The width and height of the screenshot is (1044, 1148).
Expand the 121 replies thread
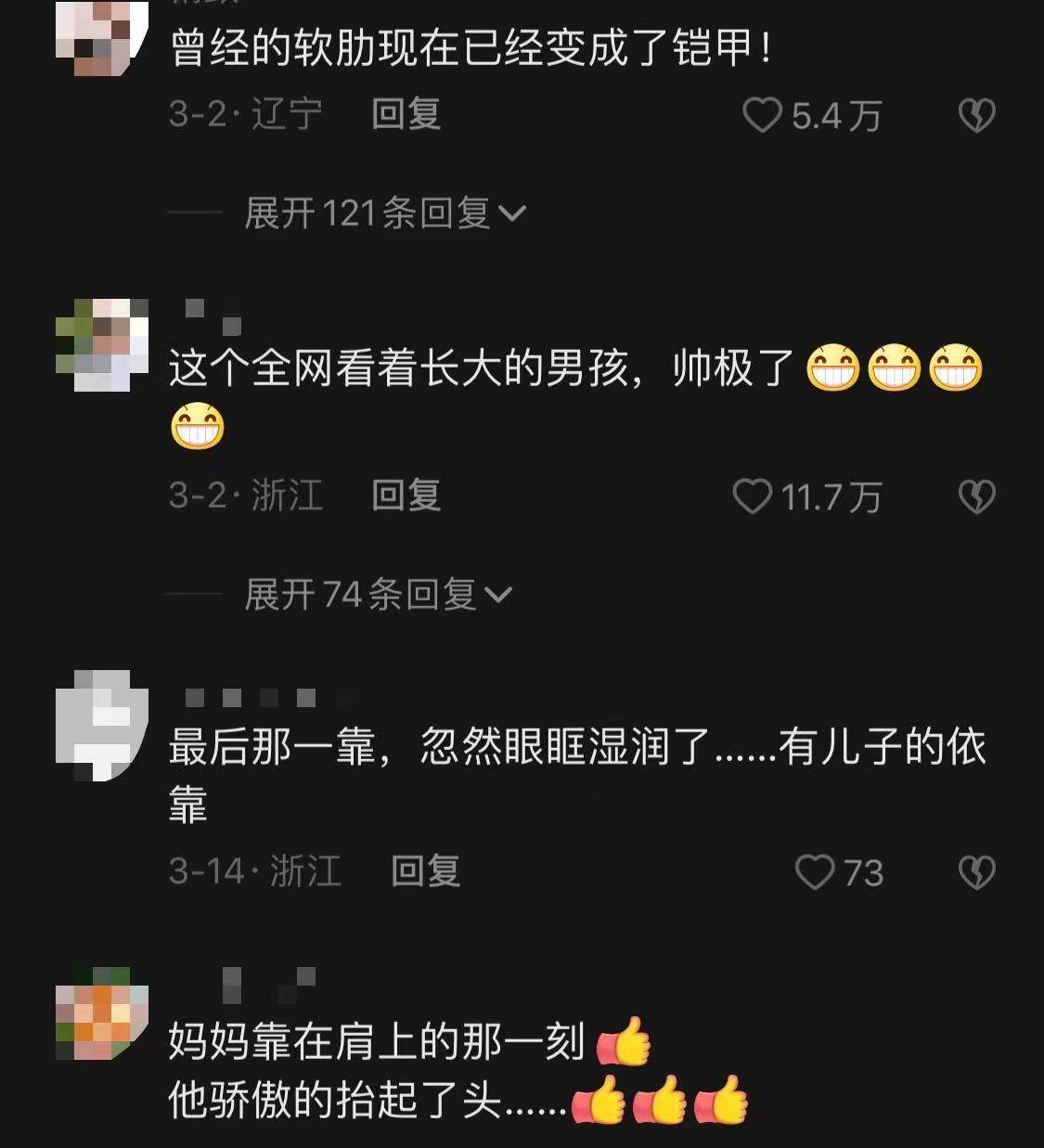click(384, 214)
